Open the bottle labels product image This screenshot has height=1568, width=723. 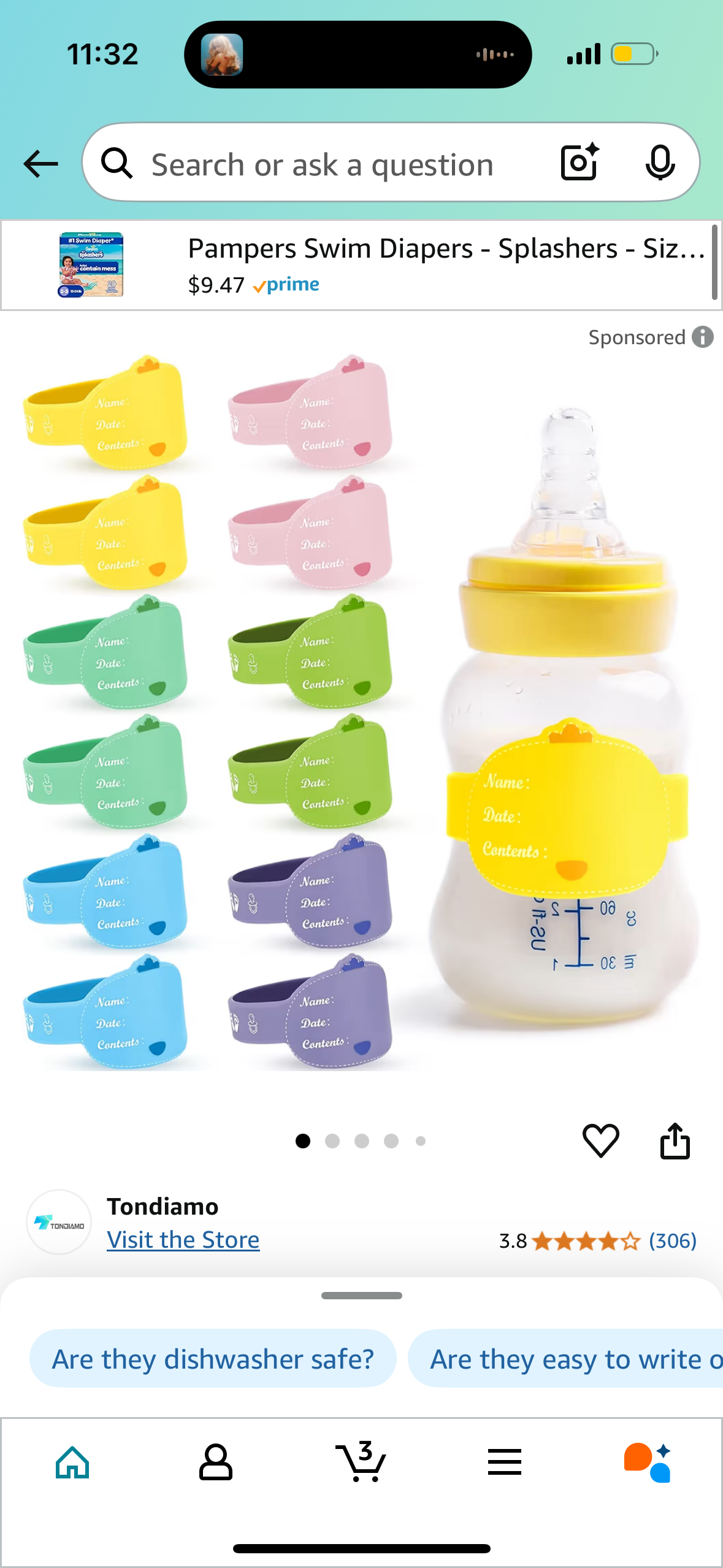[361, 712]
